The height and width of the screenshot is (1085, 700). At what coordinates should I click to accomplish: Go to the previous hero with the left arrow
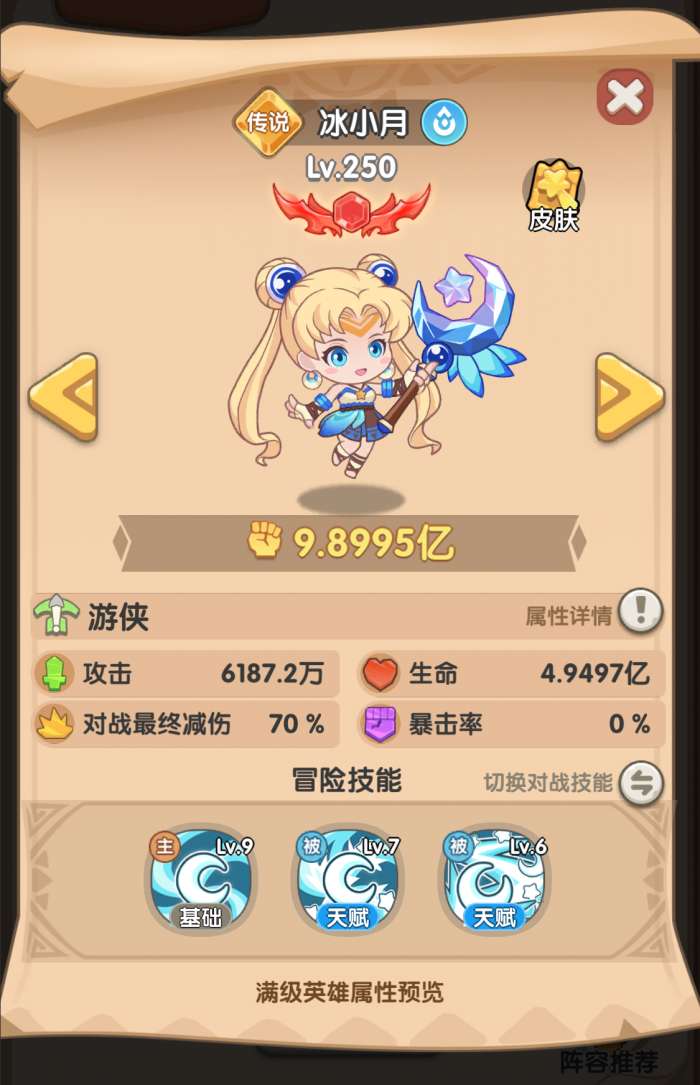click(63, 396)
